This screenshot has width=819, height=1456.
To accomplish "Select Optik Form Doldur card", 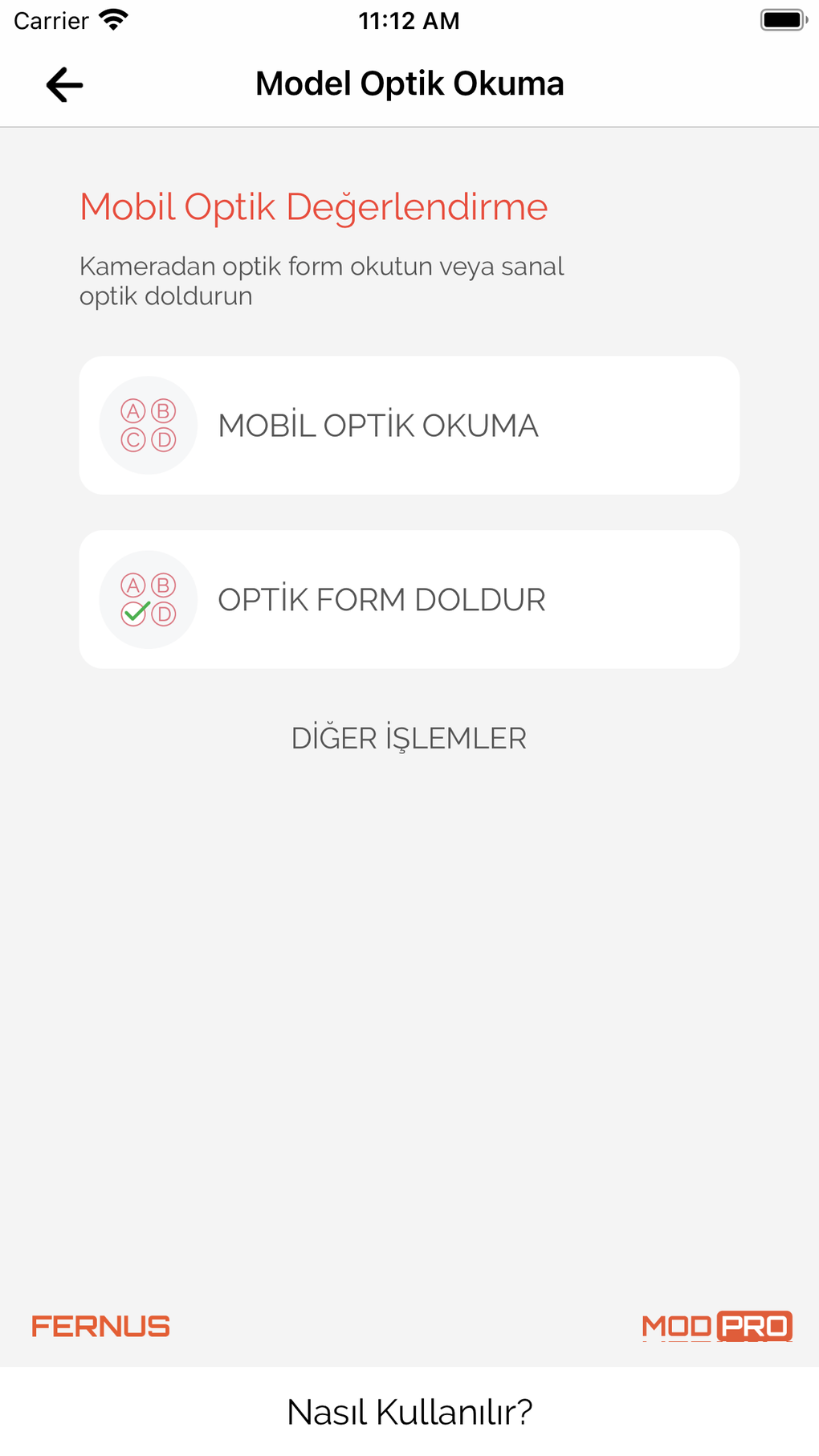I will point(409,599).
